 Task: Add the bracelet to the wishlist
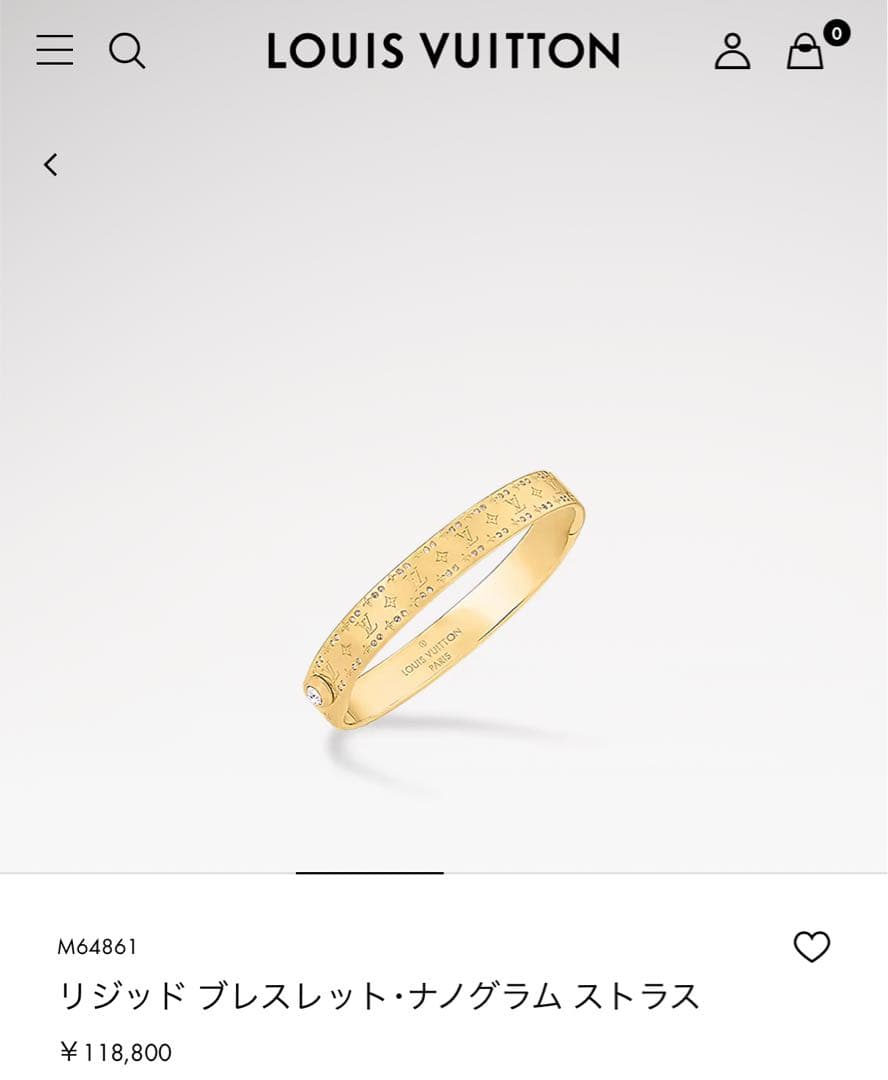[x=811, y=946]
